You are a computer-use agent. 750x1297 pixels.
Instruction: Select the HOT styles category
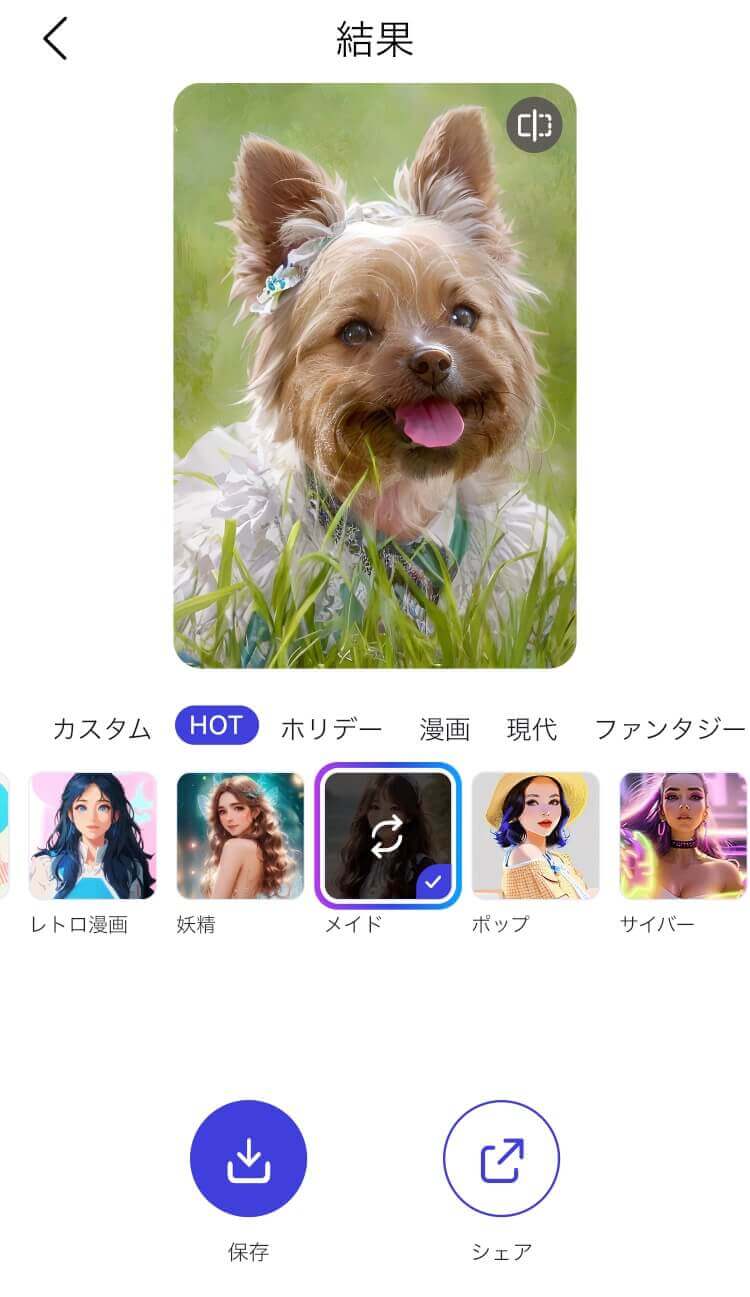pos(217,726)
